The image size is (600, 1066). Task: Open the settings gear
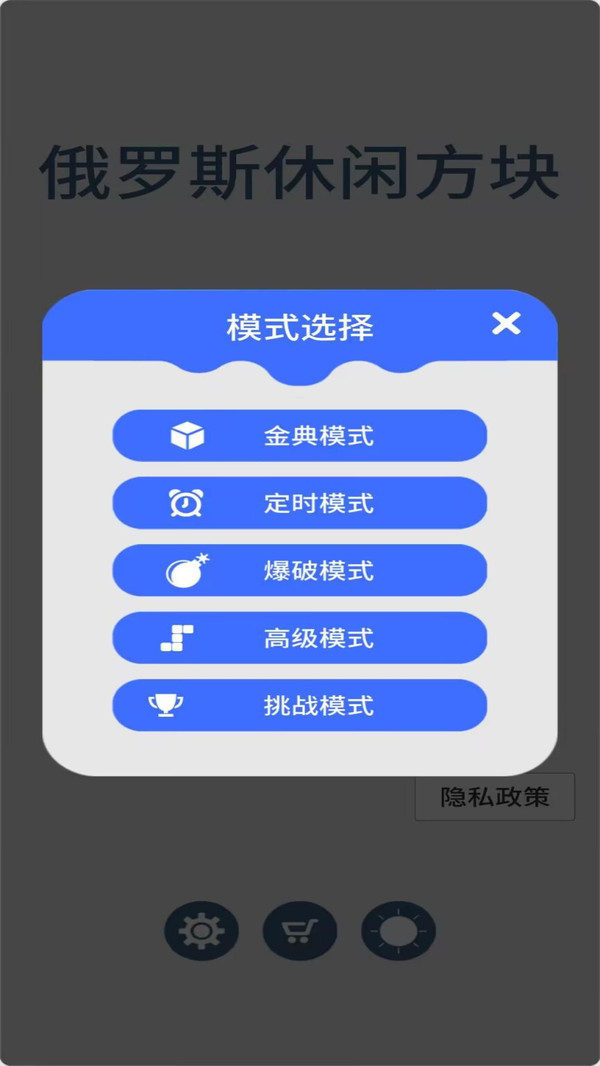click(x=201, y=931)
